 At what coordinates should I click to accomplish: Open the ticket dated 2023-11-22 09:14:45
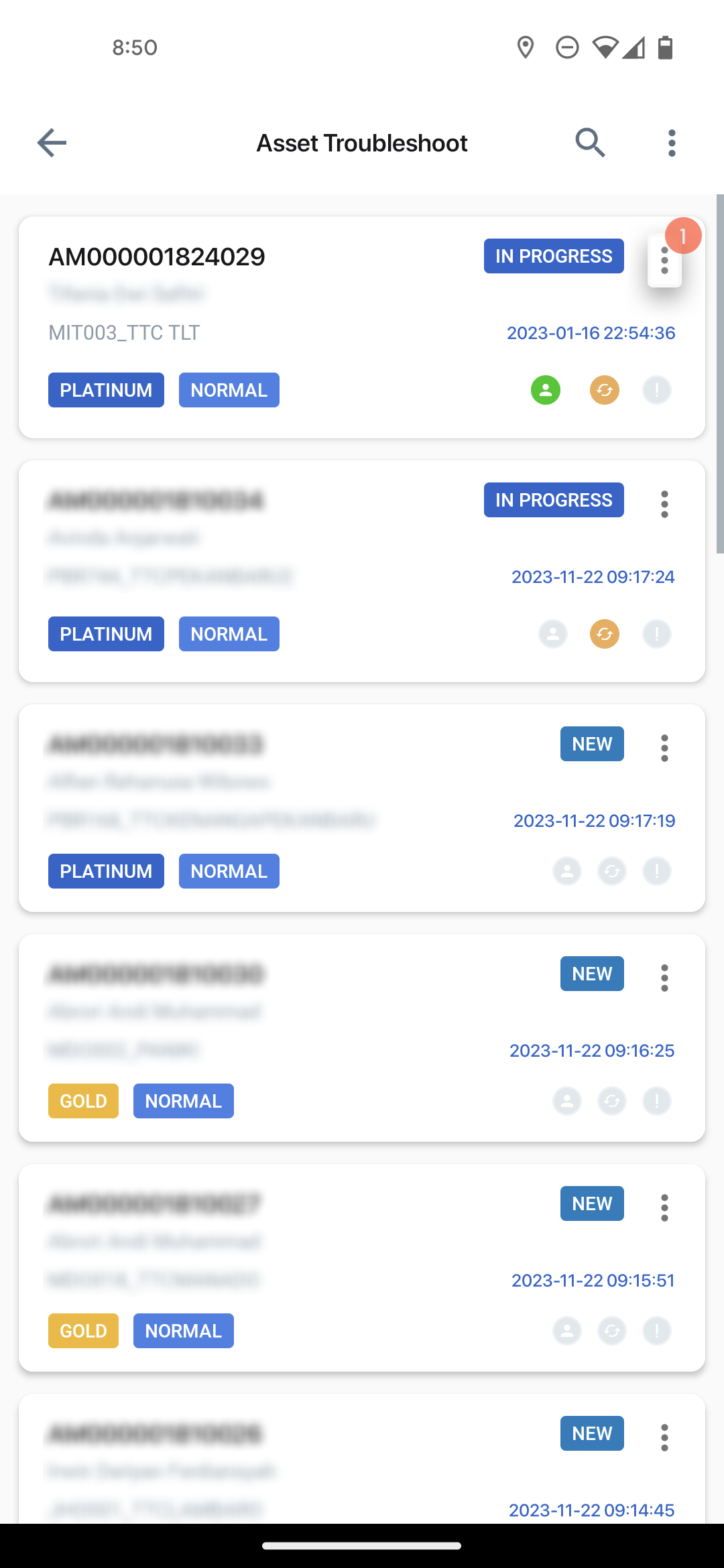pyautogui.click(x=362, y=1459)
